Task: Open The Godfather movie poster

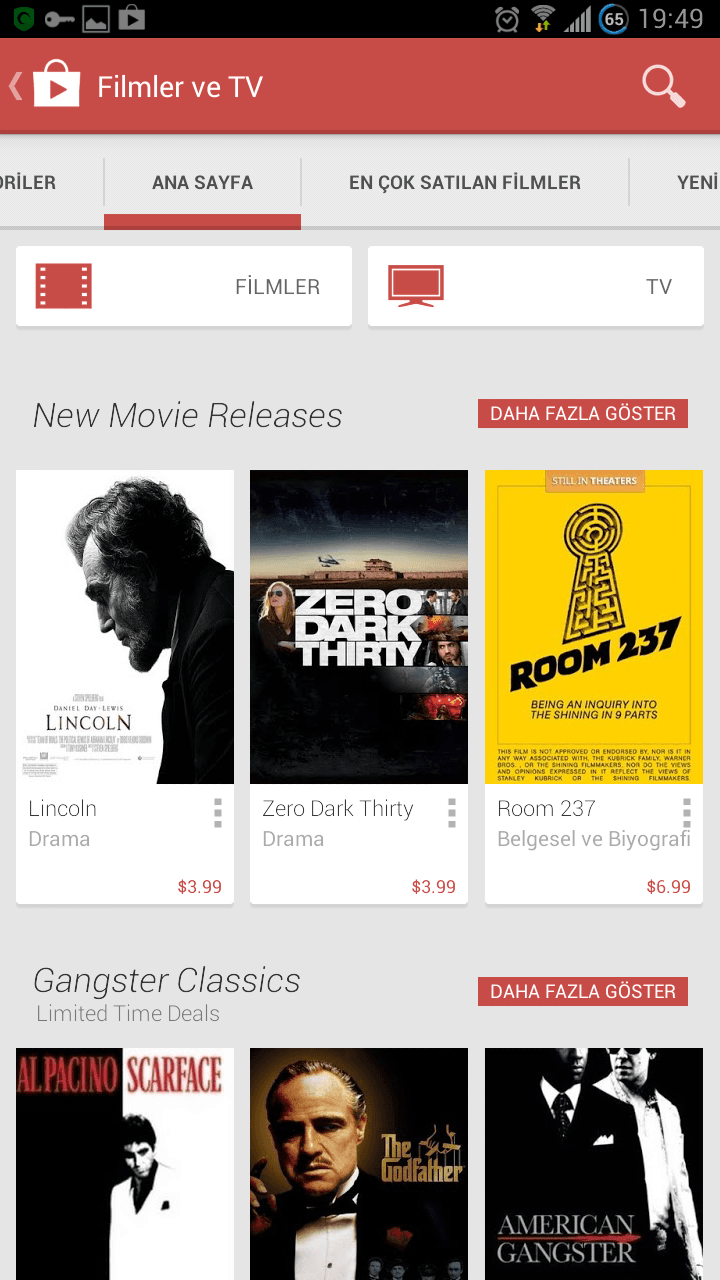Action: tap(359, 1164)
